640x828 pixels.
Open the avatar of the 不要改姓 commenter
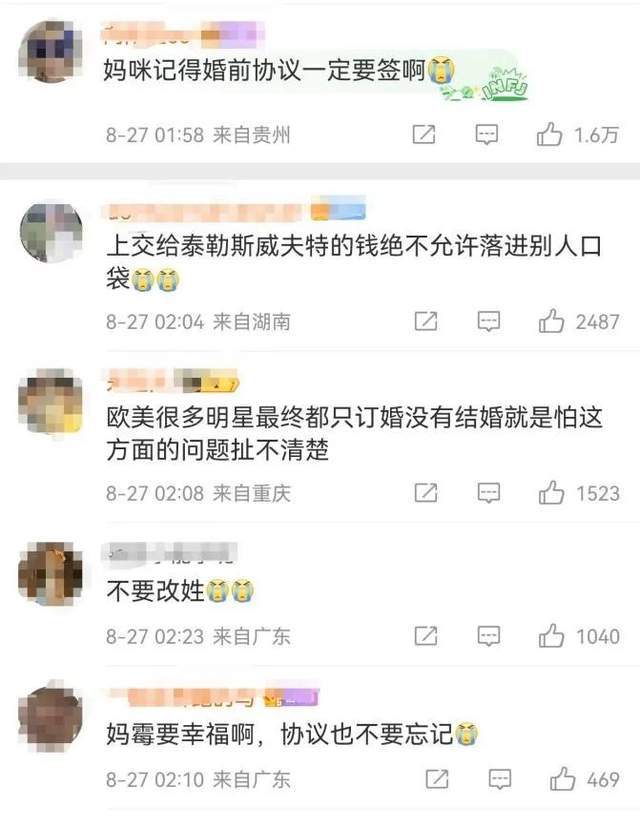52,574
